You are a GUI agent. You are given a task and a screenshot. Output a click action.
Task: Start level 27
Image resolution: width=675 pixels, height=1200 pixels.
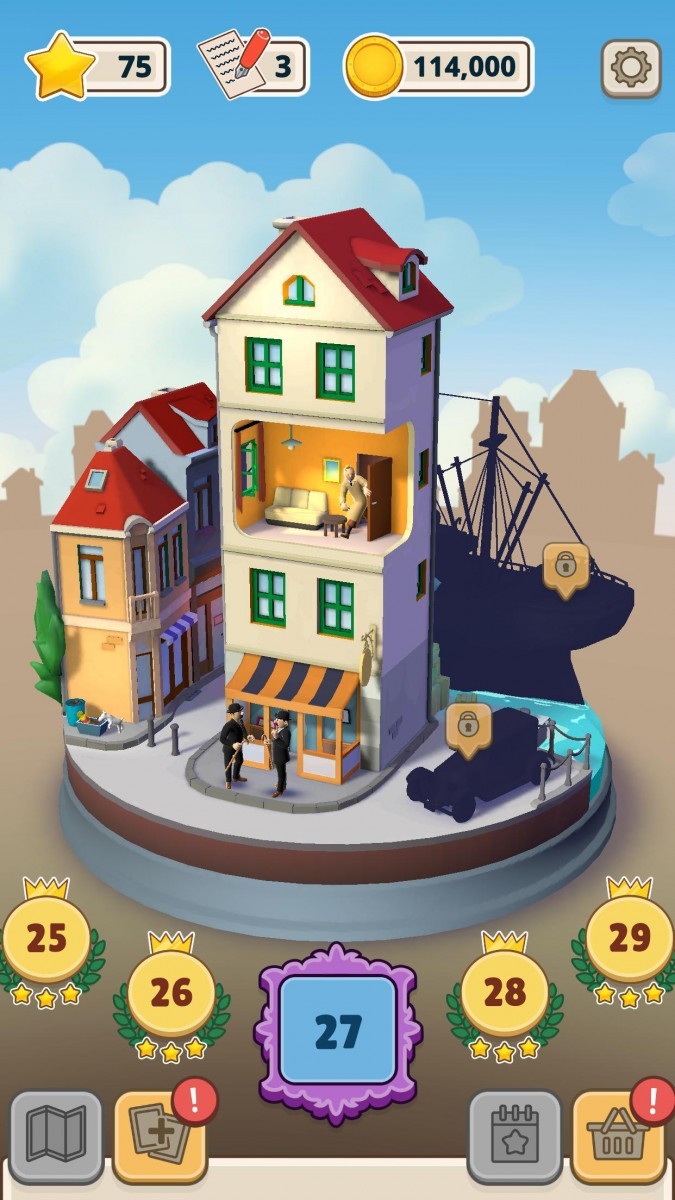337,1030
